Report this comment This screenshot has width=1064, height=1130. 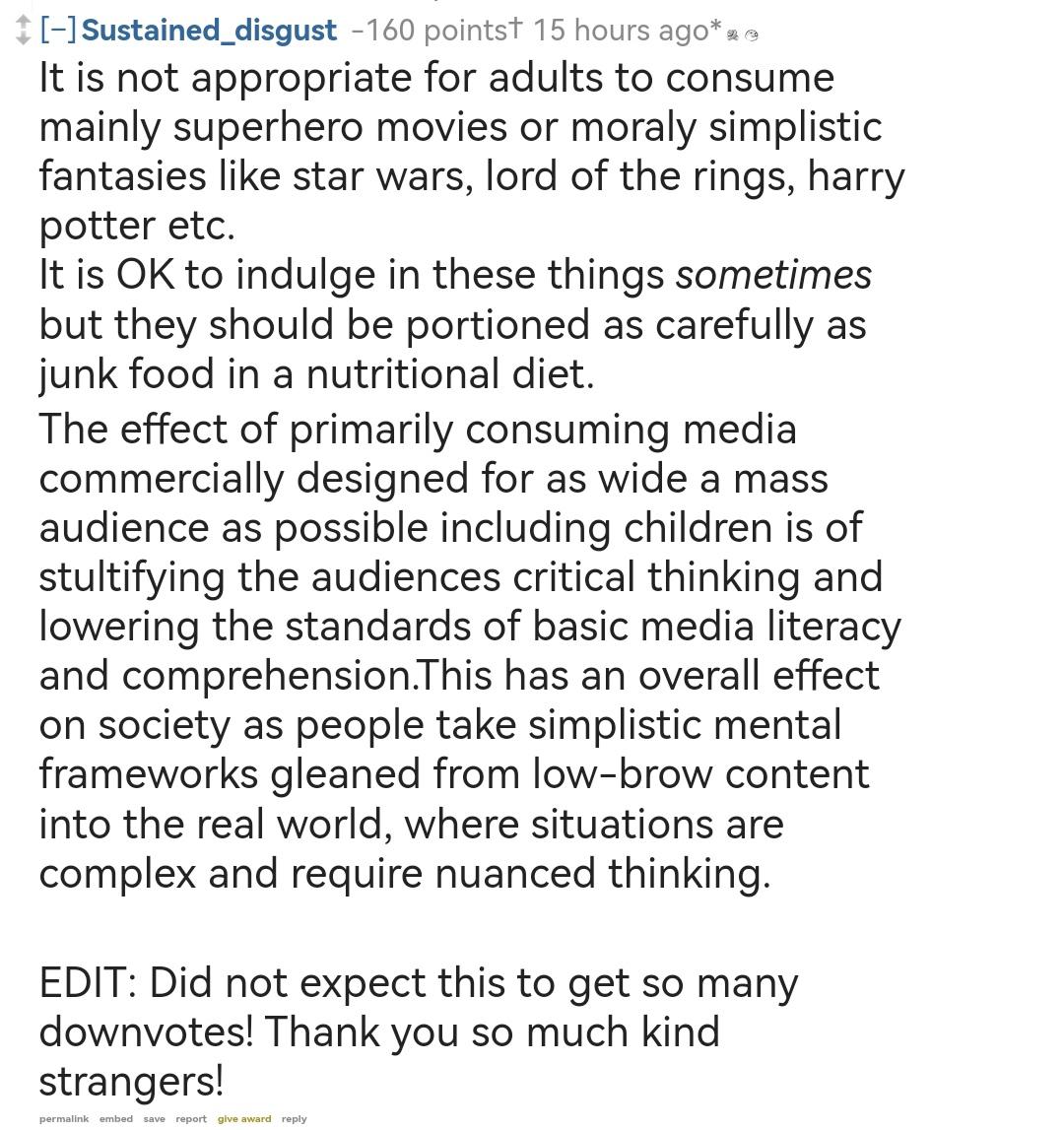coord(191,1118)
